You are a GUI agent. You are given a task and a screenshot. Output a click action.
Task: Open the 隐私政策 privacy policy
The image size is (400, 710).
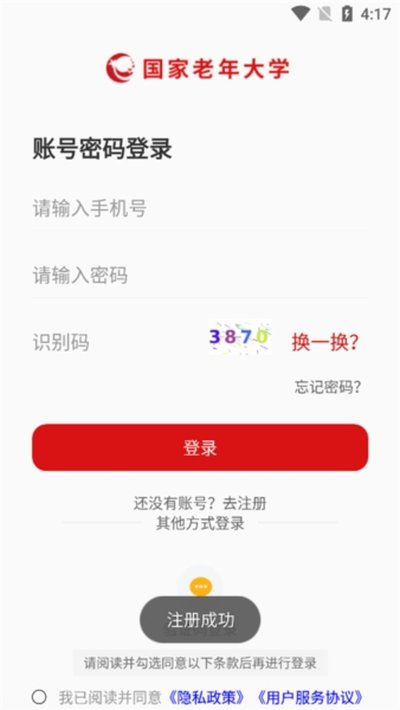(x=207, y=697)
